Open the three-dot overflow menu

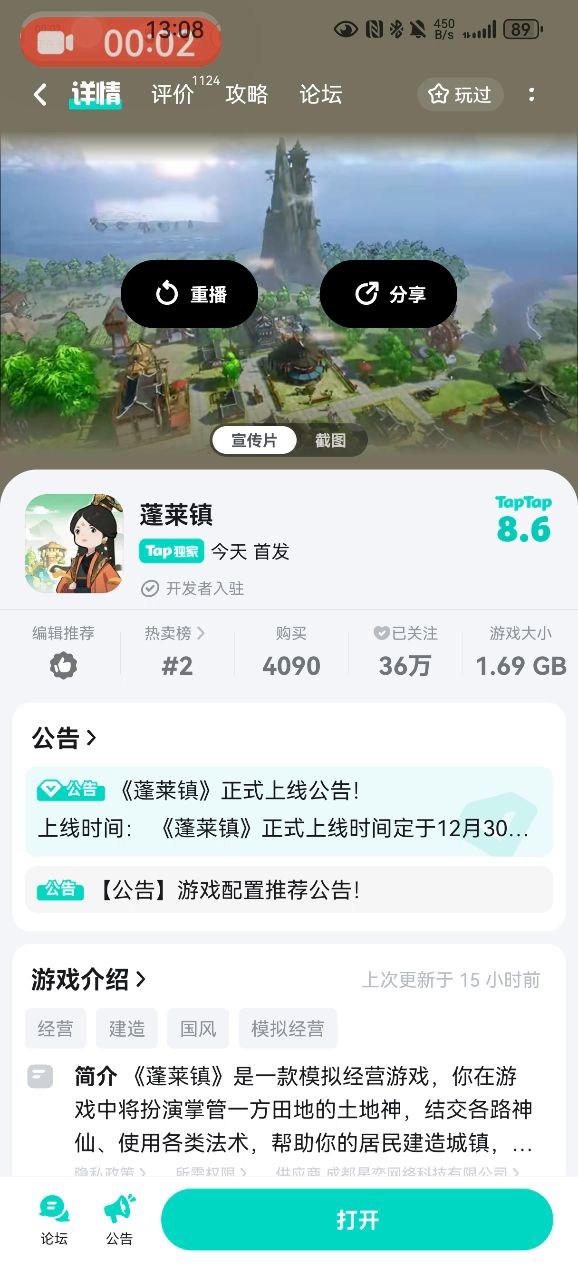tap(531, 95)
